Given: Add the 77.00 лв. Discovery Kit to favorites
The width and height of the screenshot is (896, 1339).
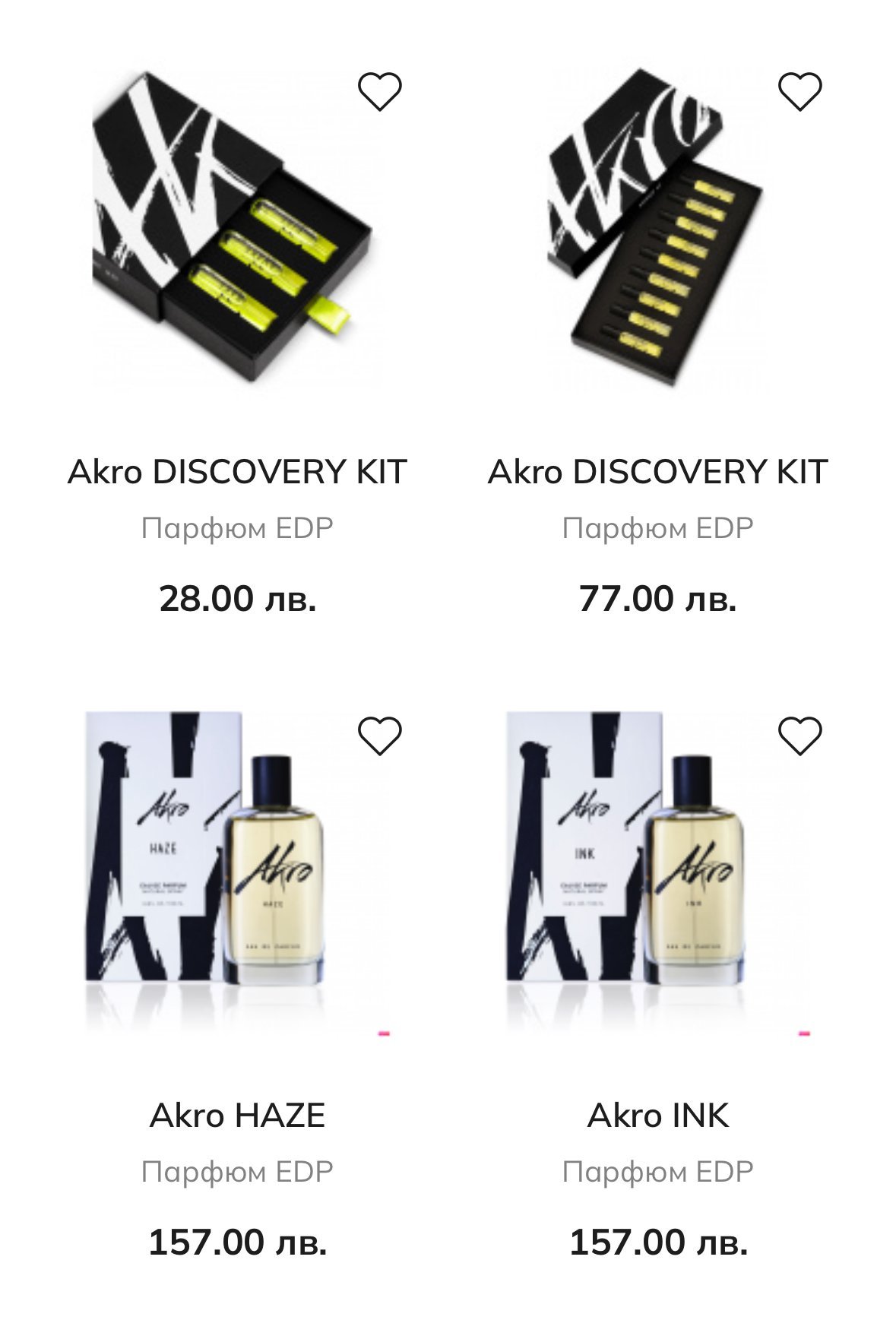Looking at the screenshot, I should [x=799, y=92].
